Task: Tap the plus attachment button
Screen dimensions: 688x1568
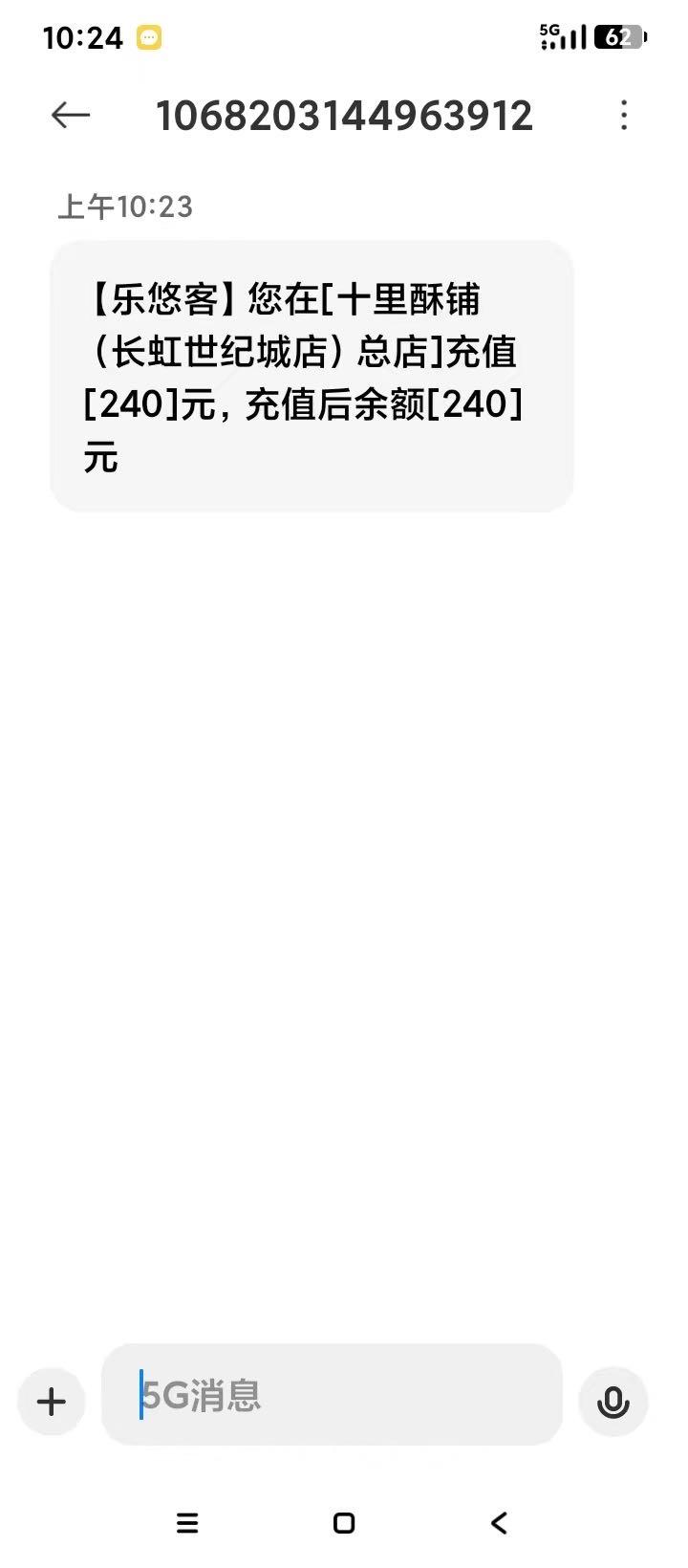Action: [52, 1402]
